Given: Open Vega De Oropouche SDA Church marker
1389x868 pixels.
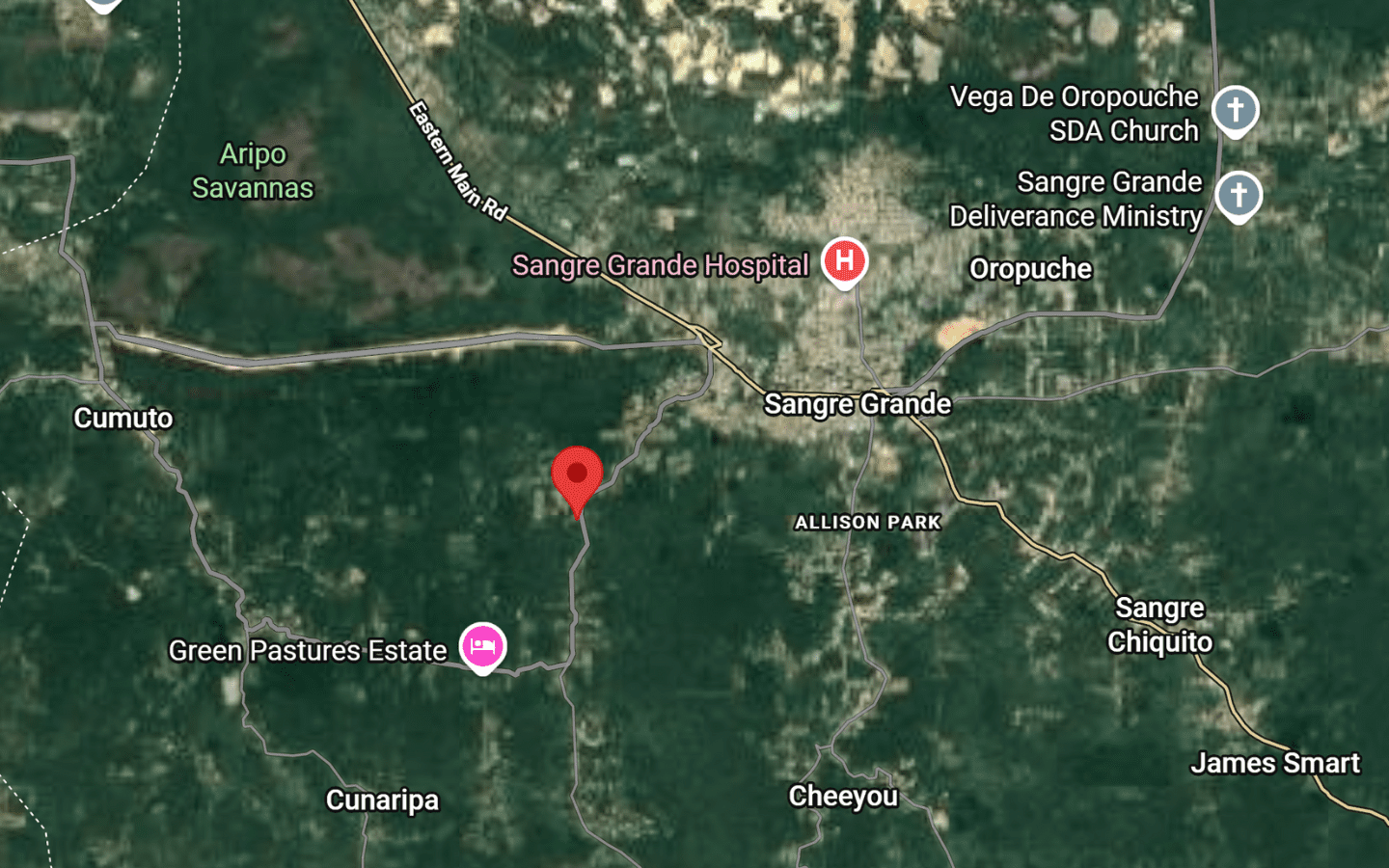Looking at the screenshot, I should click(x=1236, y=109).
